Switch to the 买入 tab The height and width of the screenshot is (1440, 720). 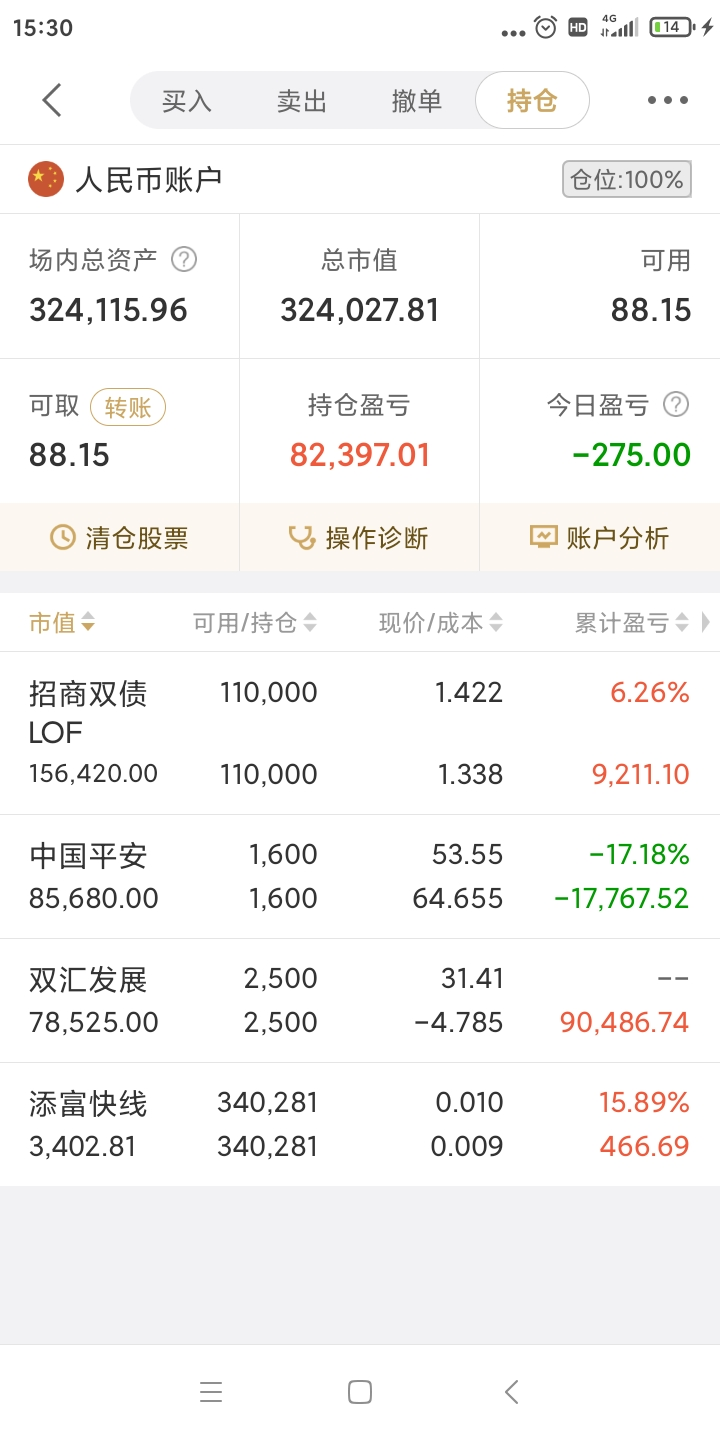187,101
